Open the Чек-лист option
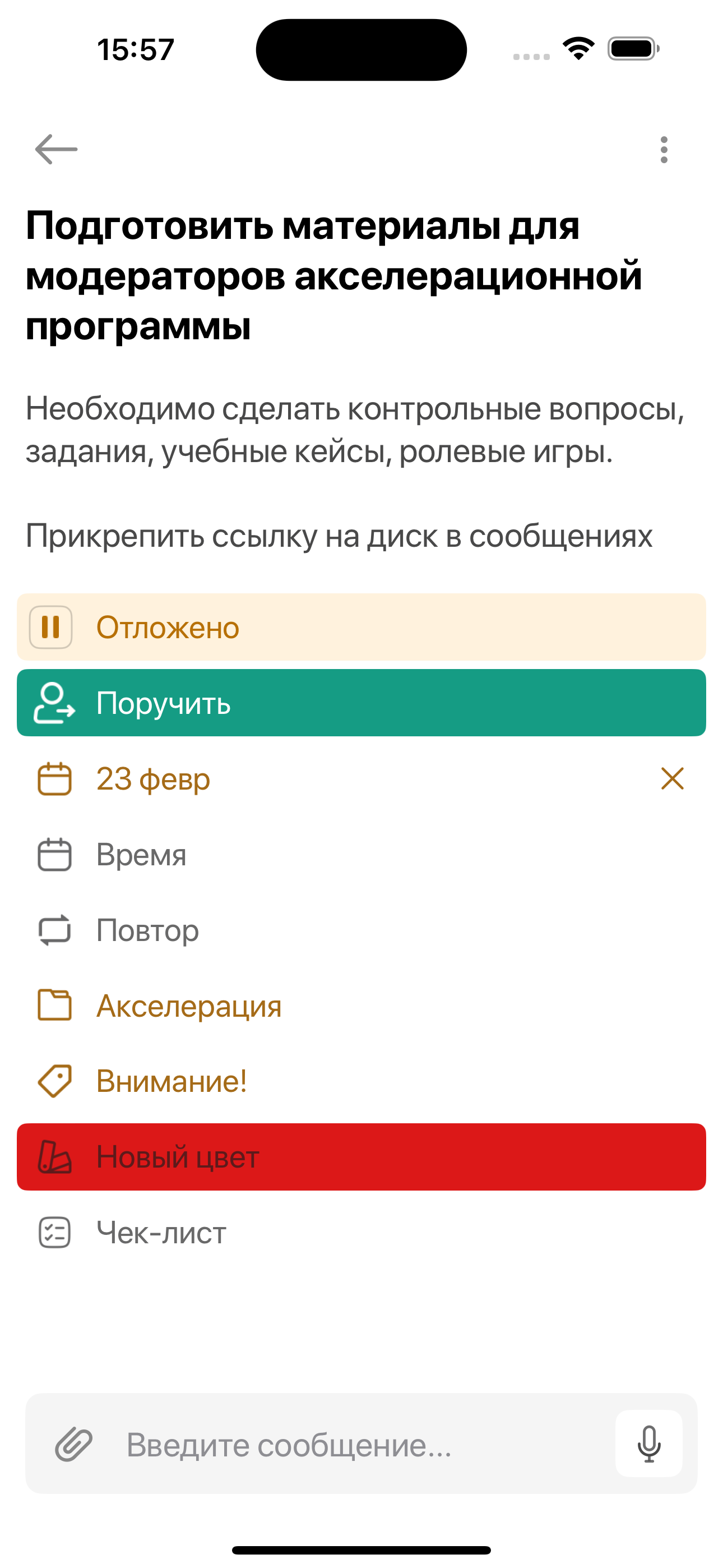Viewport: 723px width, 1568px height. 361,1233
